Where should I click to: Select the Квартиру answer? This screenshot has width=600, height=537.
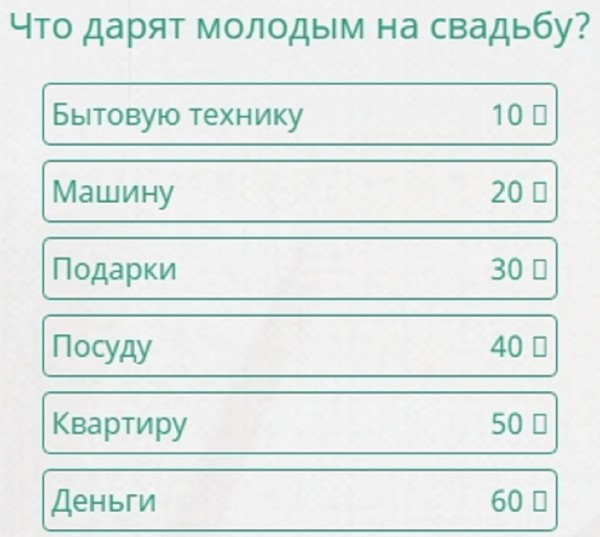(298, 424)
